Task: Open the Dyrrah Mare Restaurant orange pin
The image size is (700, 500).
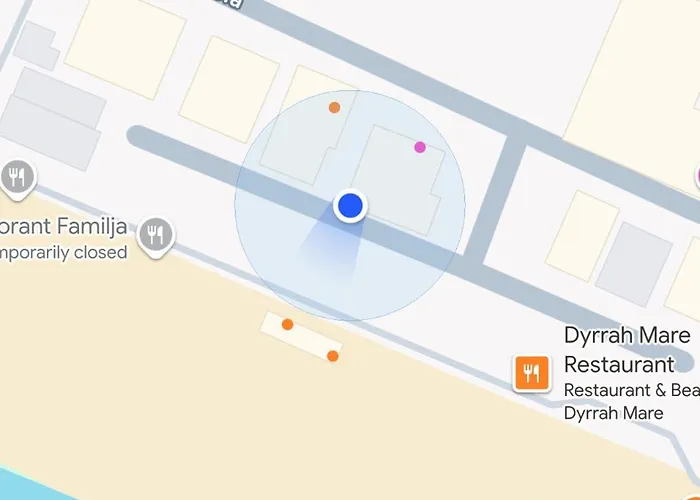Action: tap(531, 373)
